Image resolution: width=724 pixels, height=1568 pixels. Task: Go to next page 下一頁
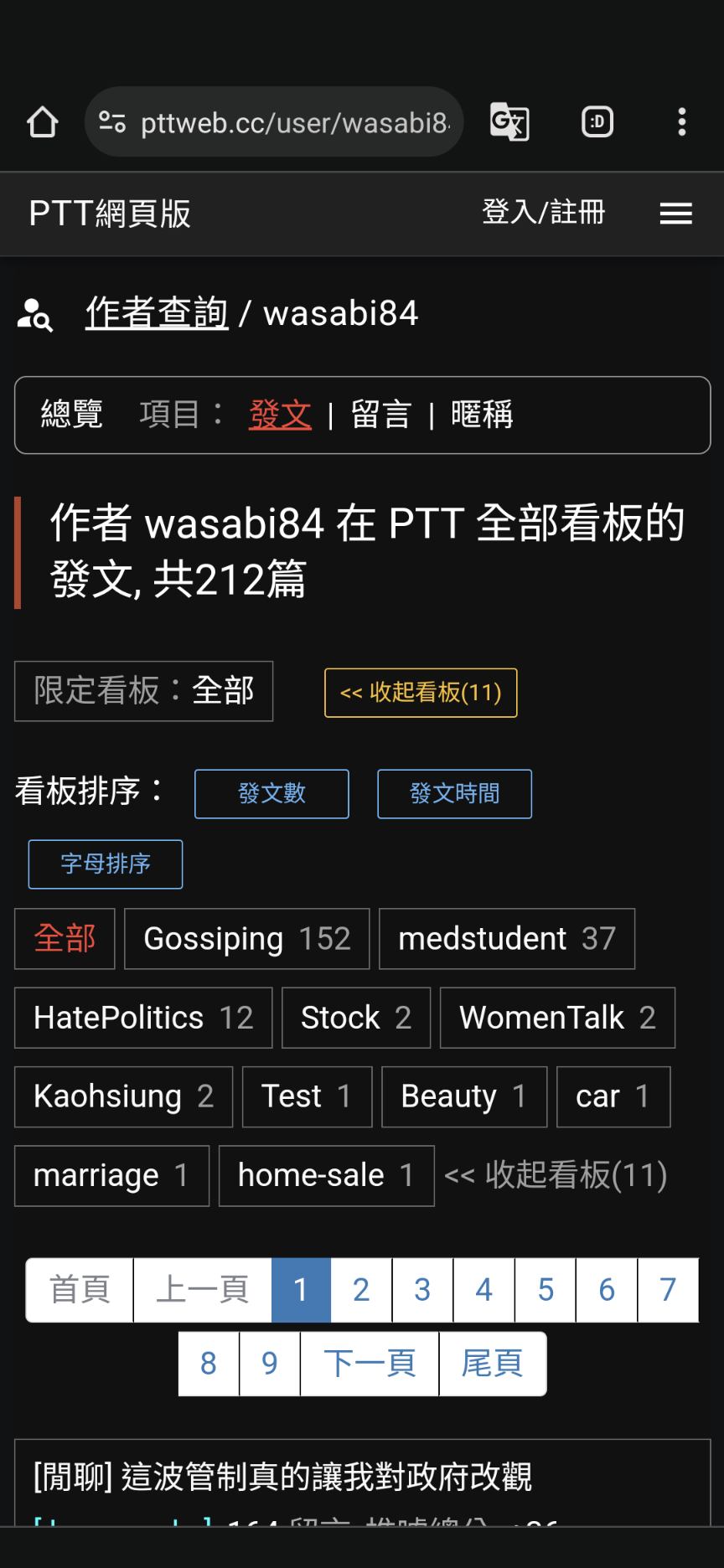pyautogui.click(x=370, y=1364)
